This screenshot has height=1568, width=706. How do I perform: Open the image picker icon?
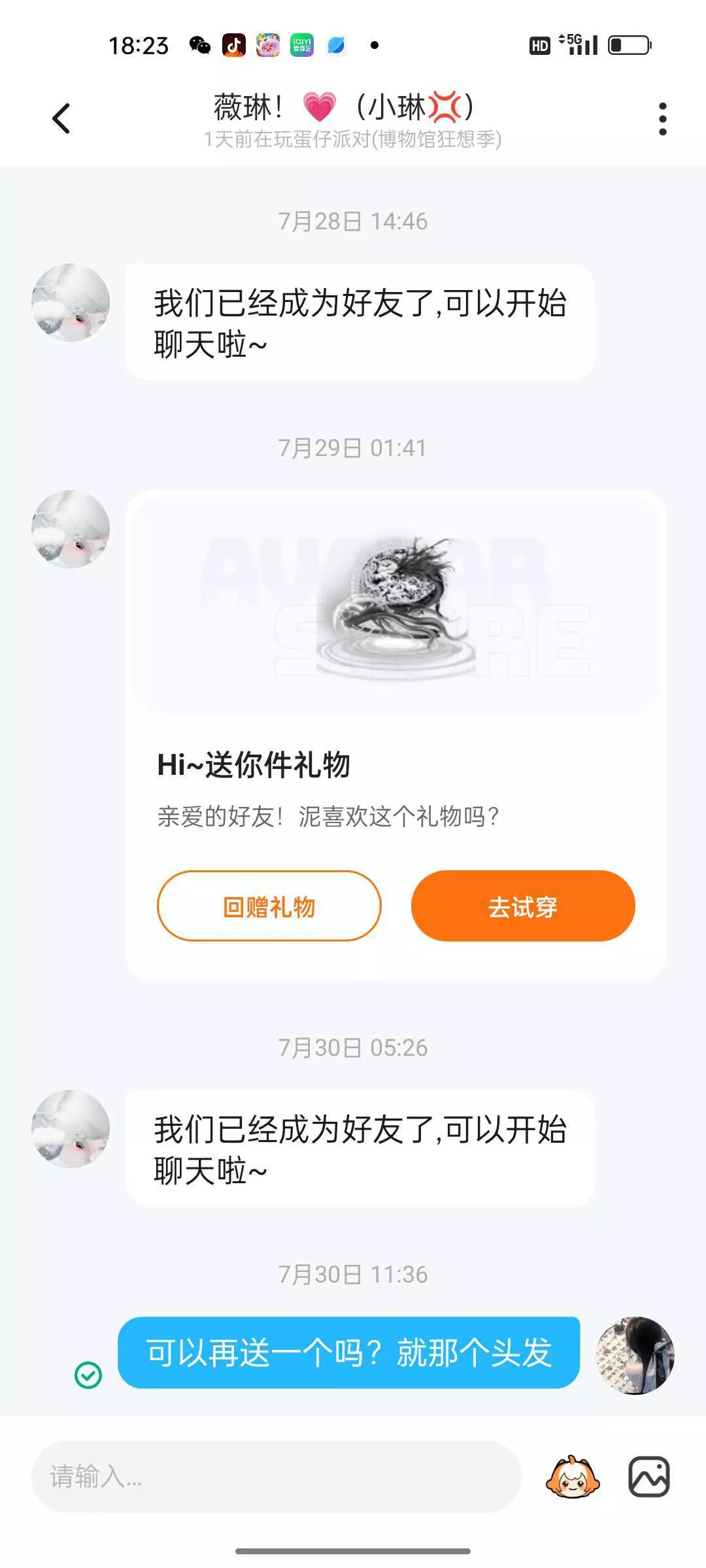point(648,1477)
